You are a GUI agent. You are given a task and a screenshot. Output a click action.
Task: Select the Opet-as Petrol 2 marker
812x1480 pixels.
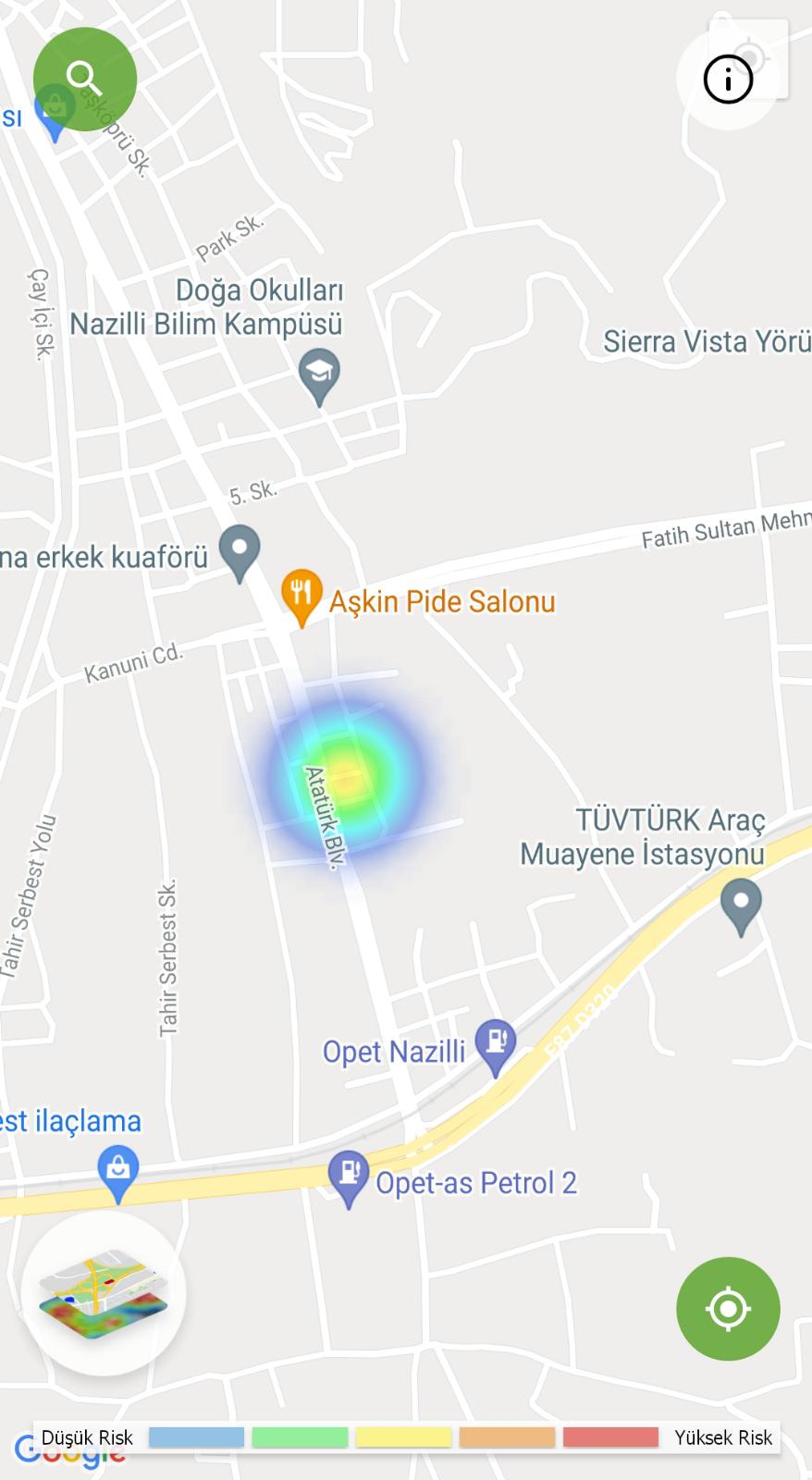(x=350, y=1175)
